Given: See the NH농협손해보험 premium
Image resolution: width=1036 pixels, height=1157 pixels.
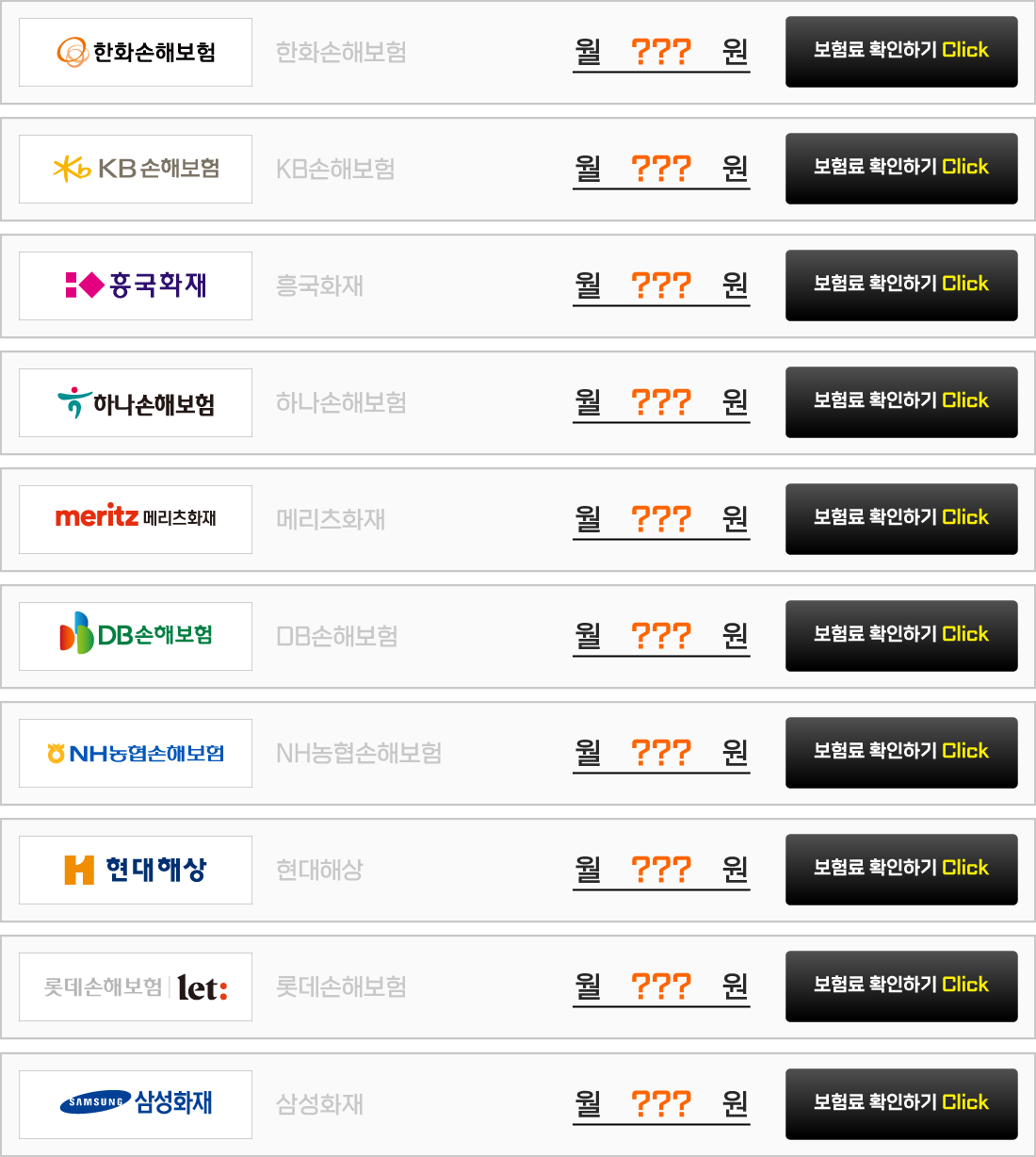Looking at the screenshot, I should (x=901, y=753).
